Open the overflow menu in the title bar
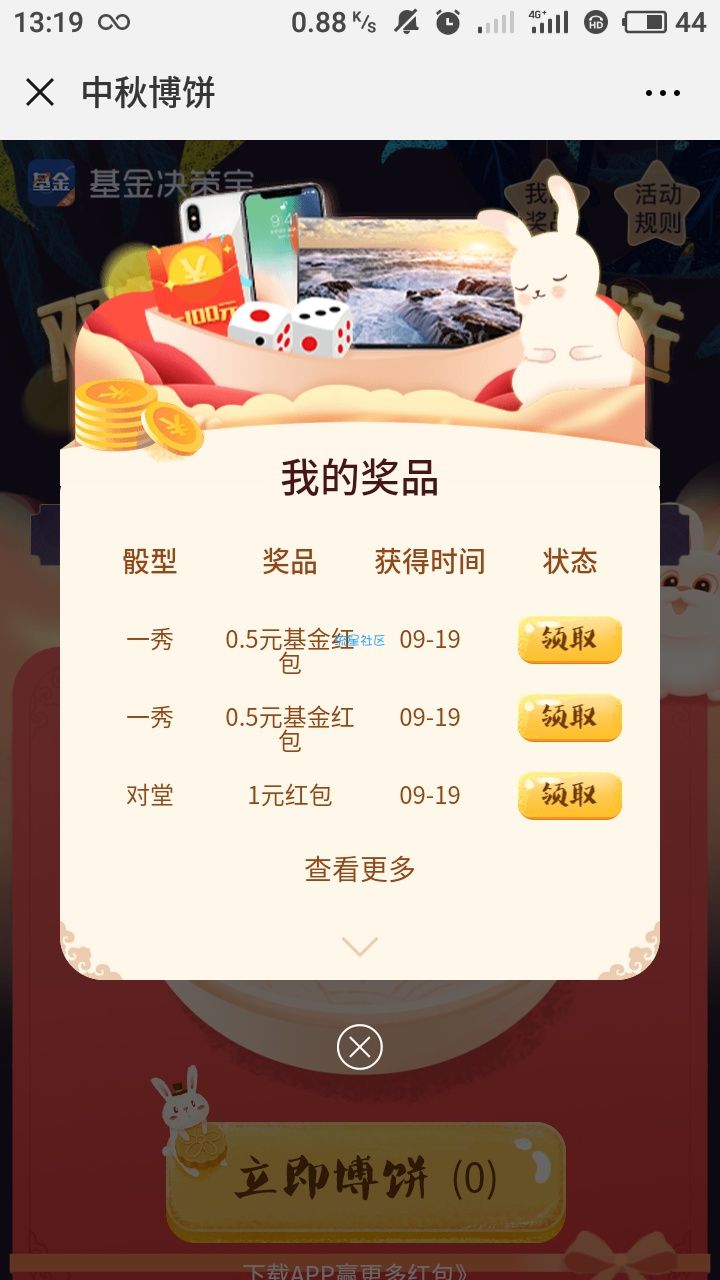The width and height of the screenshot is (720, 1280). (x=662, y=93)
